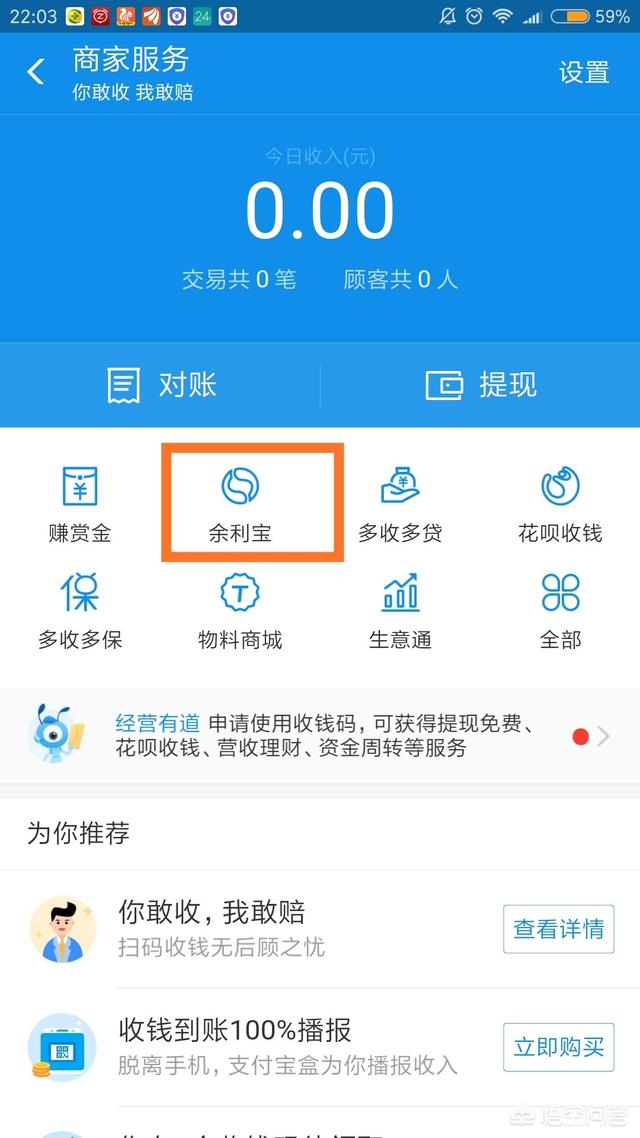
Task: Go back from 商家服务 page
Action: 37,72
